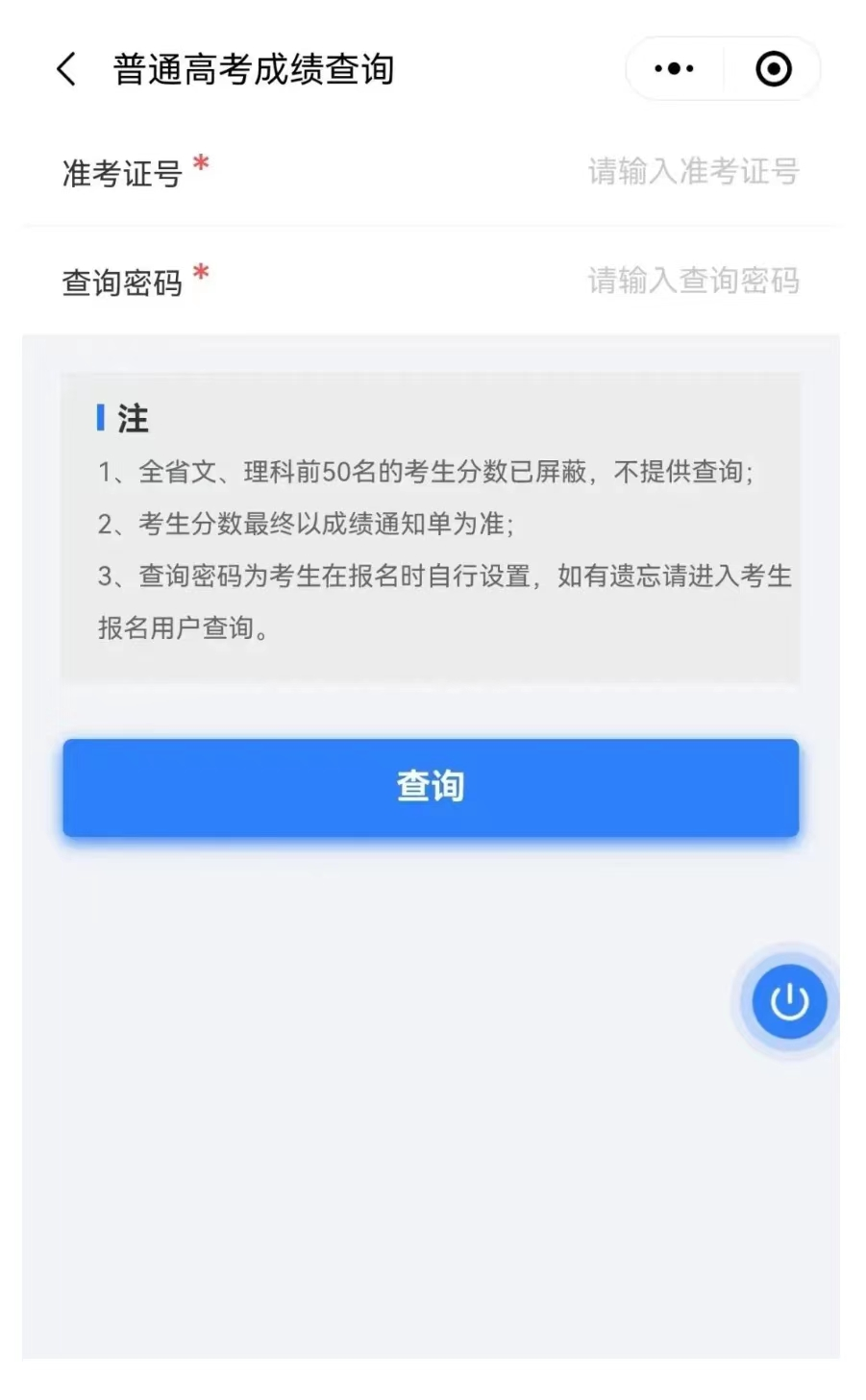Click the capsule target icon to exit mini-program
Image resolution: width=866 pixels, height=1400 pixels.
point(773,68)
